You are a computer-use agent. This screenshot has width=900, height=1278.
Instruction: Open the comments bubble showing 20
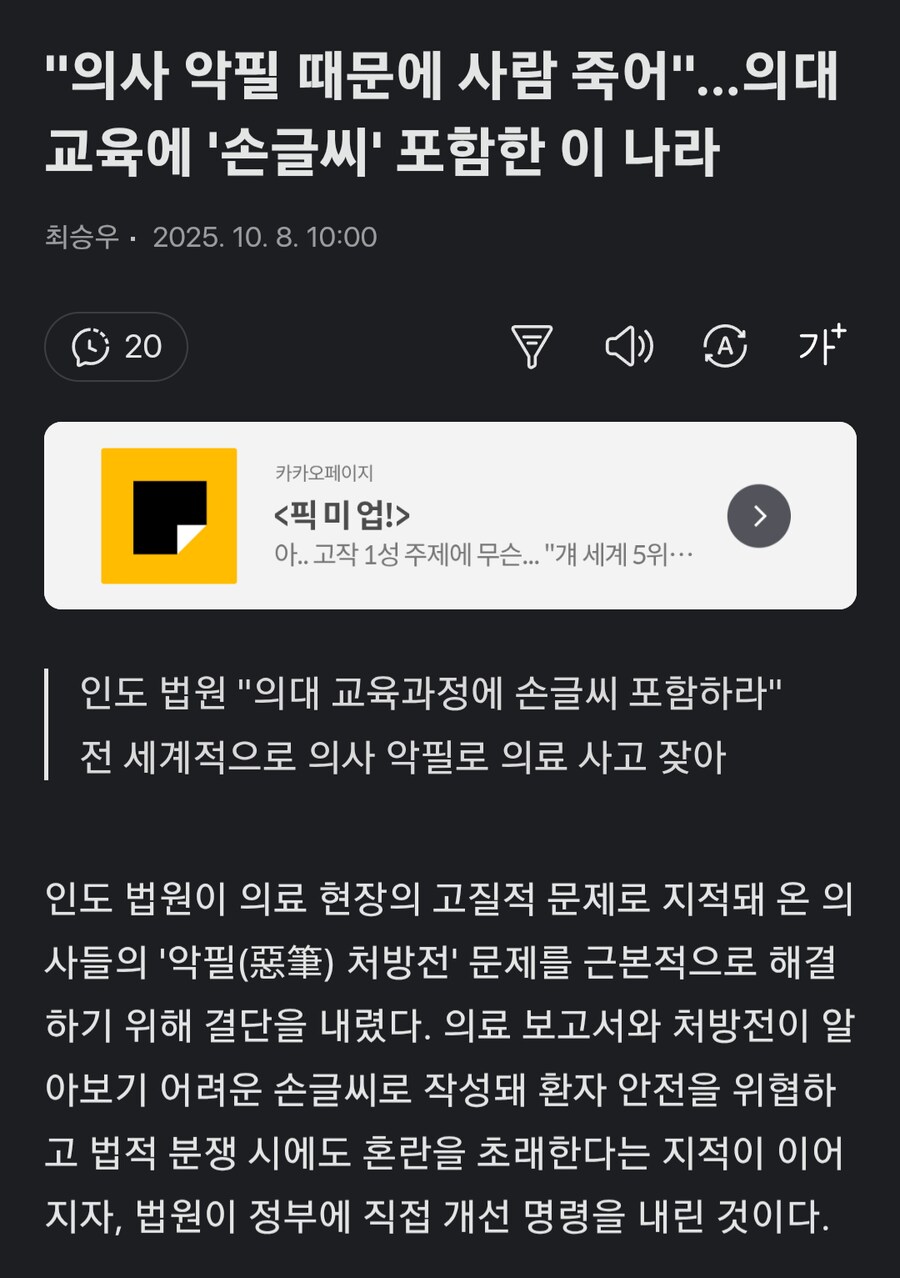116,347
